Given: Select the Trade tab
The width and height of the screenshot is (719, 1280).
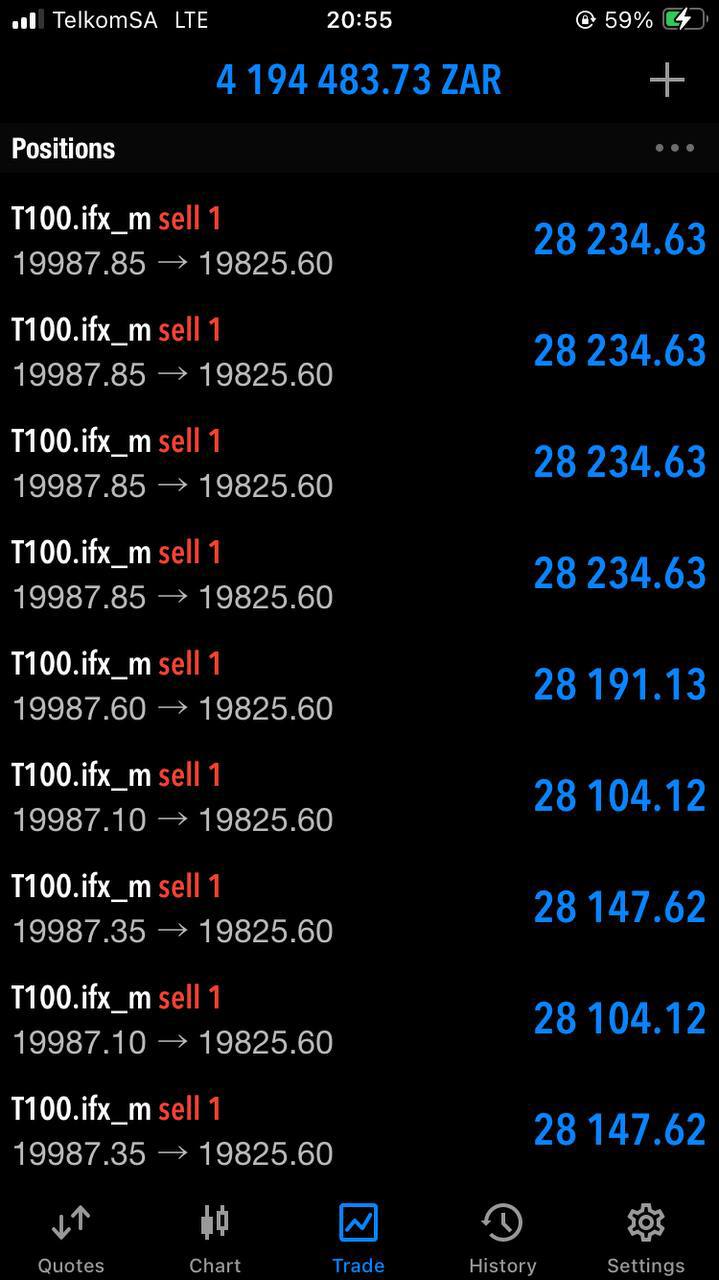Looking at the screenshot, I should tap(358, 1238).
